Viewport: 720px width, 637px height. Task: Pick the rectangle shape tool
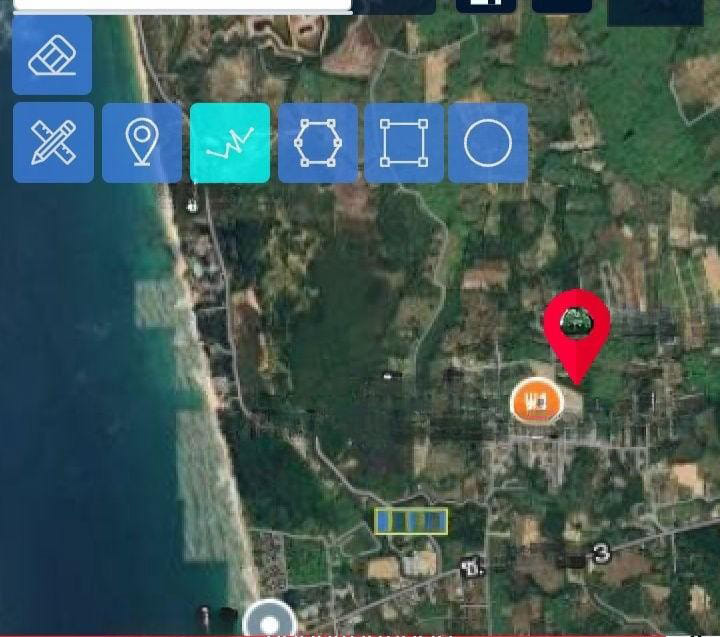coord(404,143)
